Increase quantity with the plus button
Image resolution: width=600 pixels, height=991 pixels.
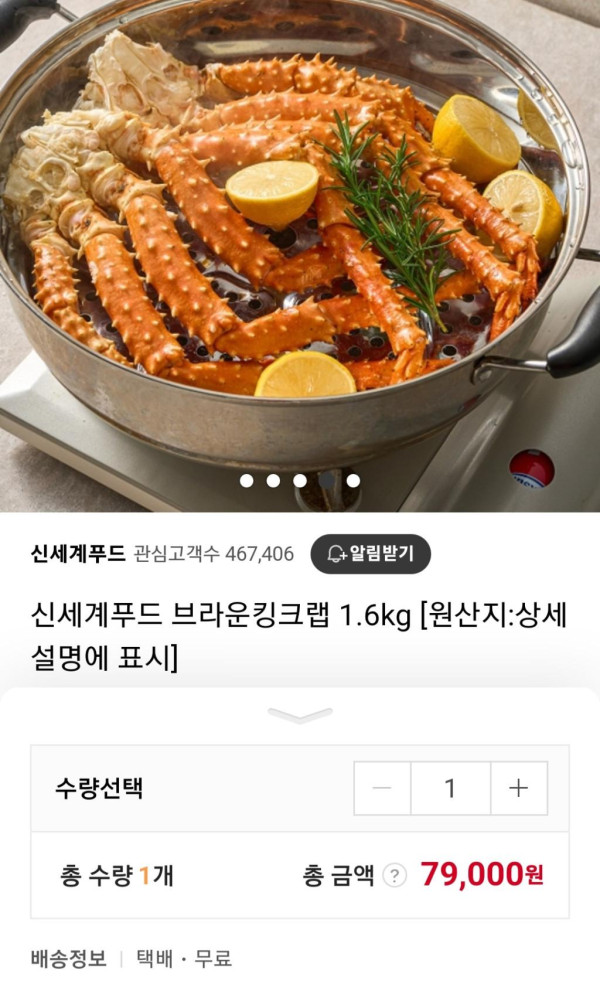[518, 788]
